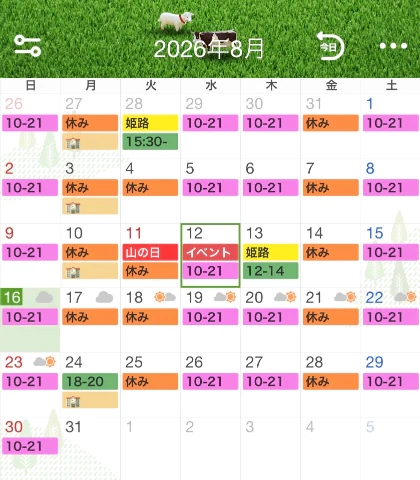Viewport: 420px width, 480px height.
Task: Select Sunday August 30
Action: coord(30,448)
